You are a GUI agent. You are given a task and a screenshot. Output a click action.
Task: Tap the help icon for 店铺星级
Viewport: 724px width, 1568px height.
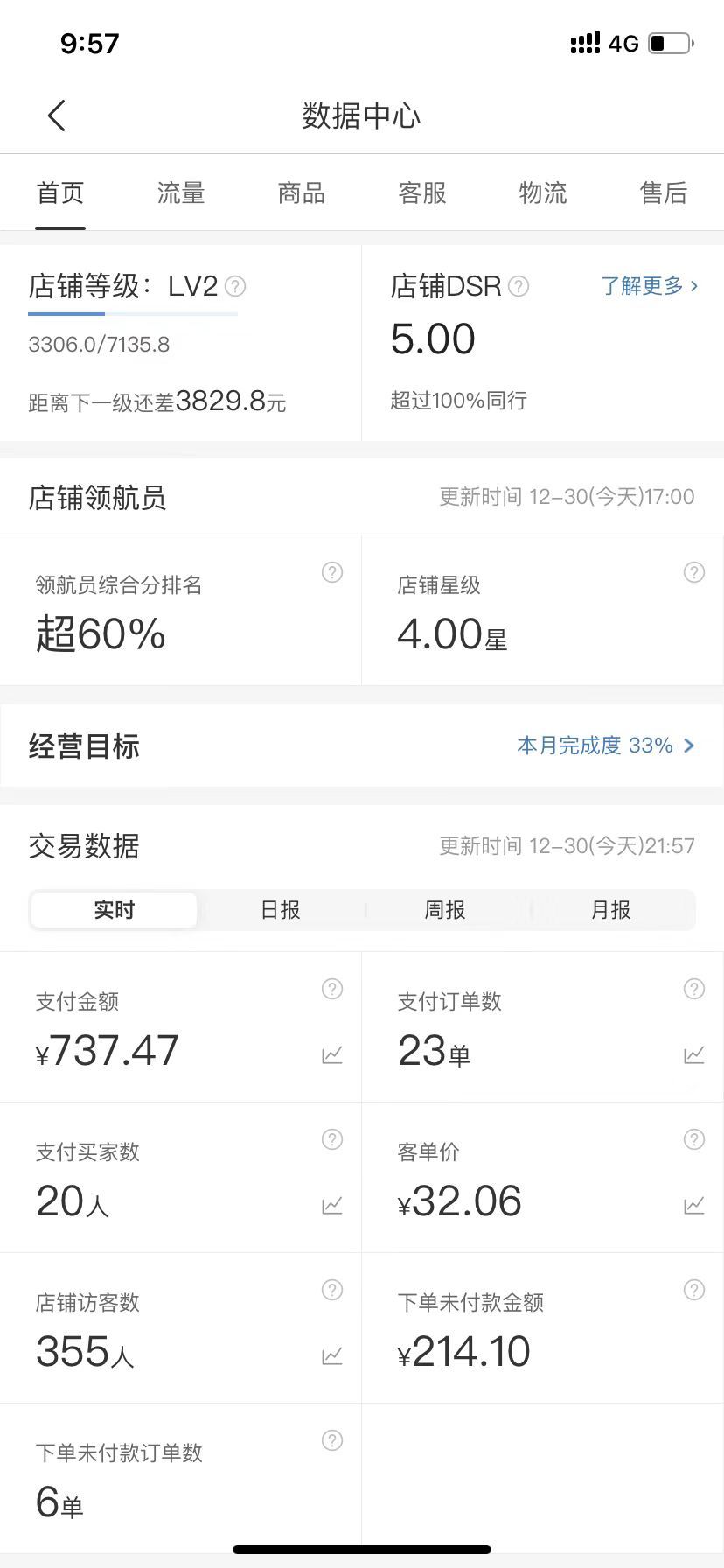point(694,572)
